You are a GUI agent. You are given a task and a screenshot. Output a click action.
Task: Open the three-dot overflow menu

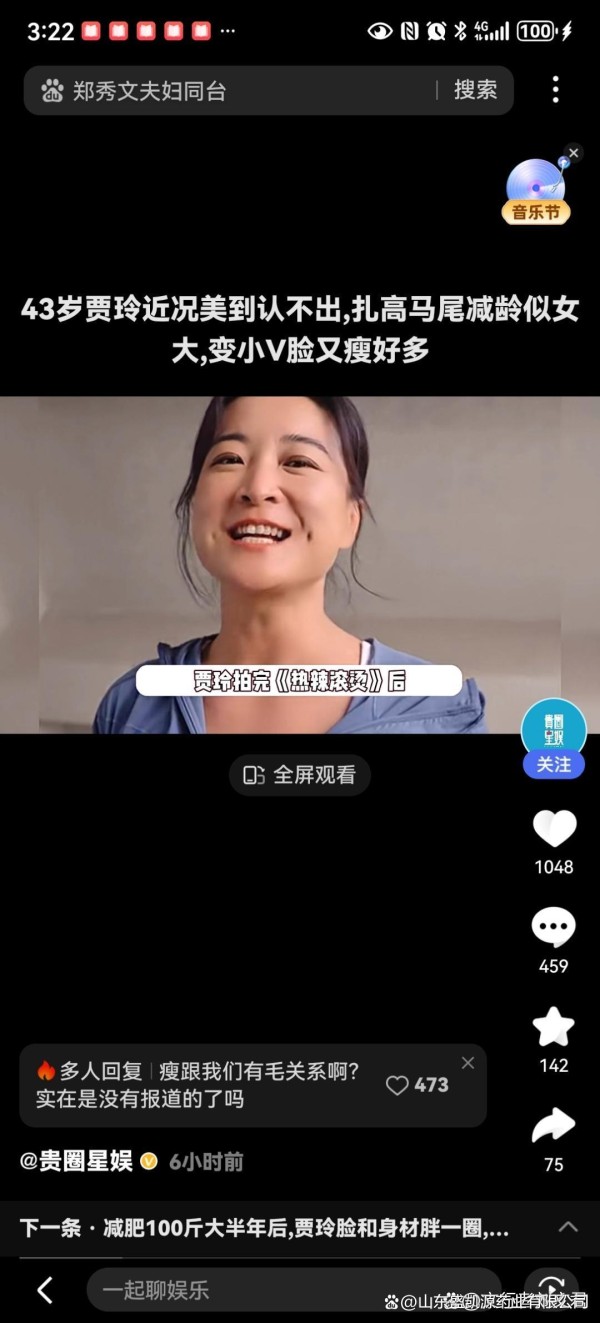click(x=556, y=90)
